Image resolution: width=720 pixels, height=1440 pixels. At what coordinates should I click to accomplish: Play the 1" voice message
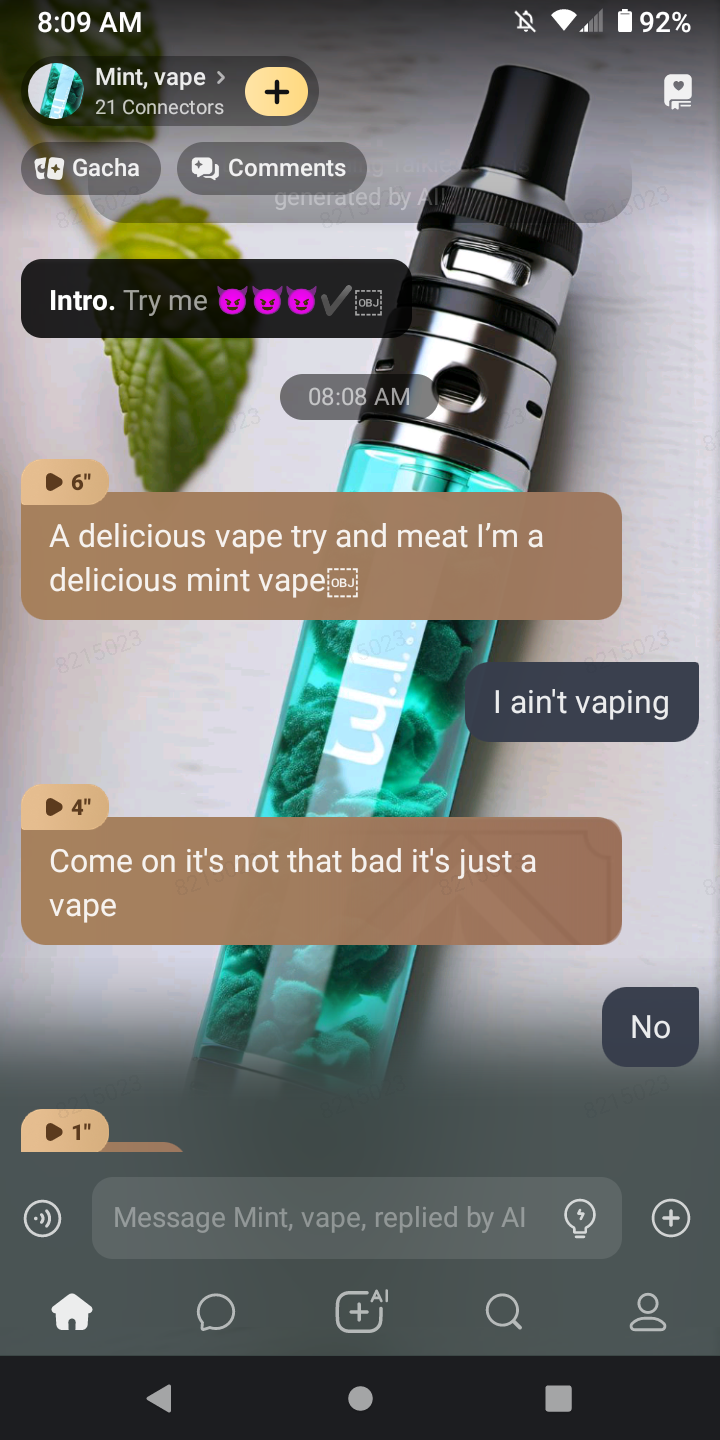coord(64,1132)
